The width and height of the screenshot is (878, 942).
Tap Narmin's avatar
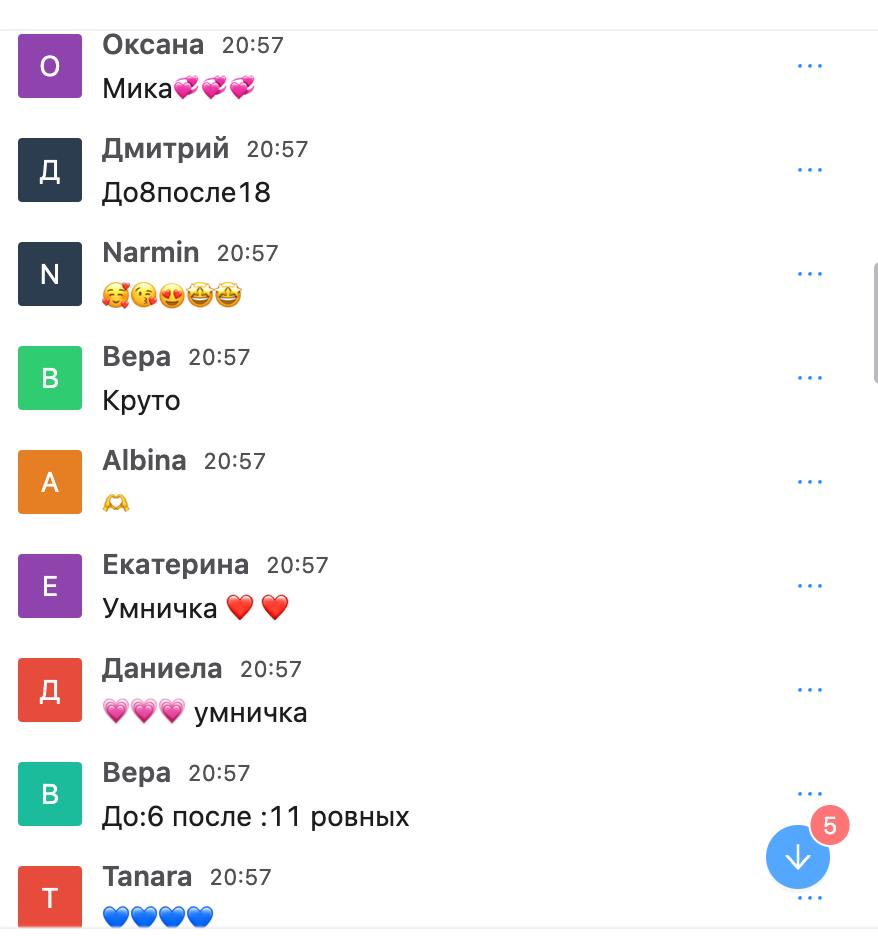pos(50,274)
